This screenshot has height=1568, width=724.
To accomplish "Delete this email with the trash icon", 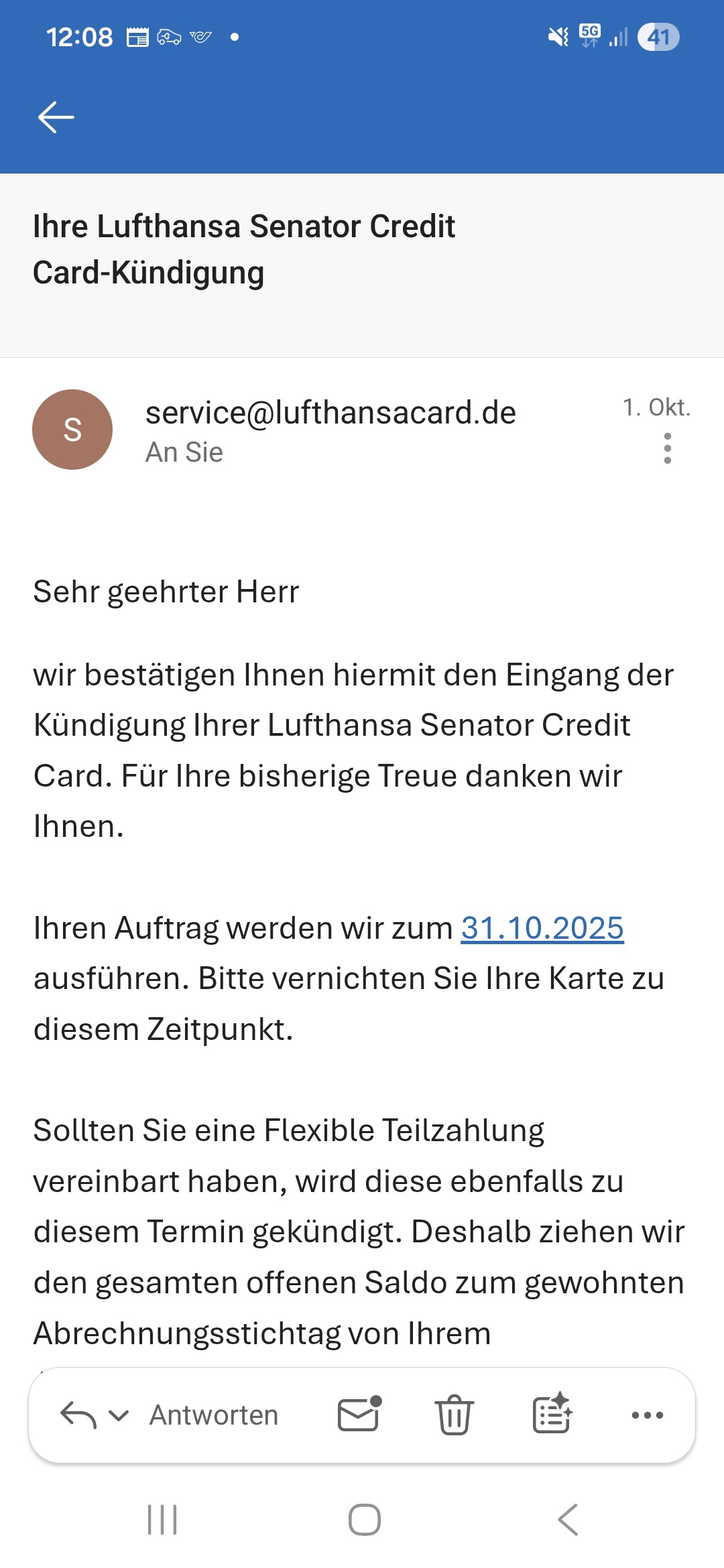I will [455, 1415].
